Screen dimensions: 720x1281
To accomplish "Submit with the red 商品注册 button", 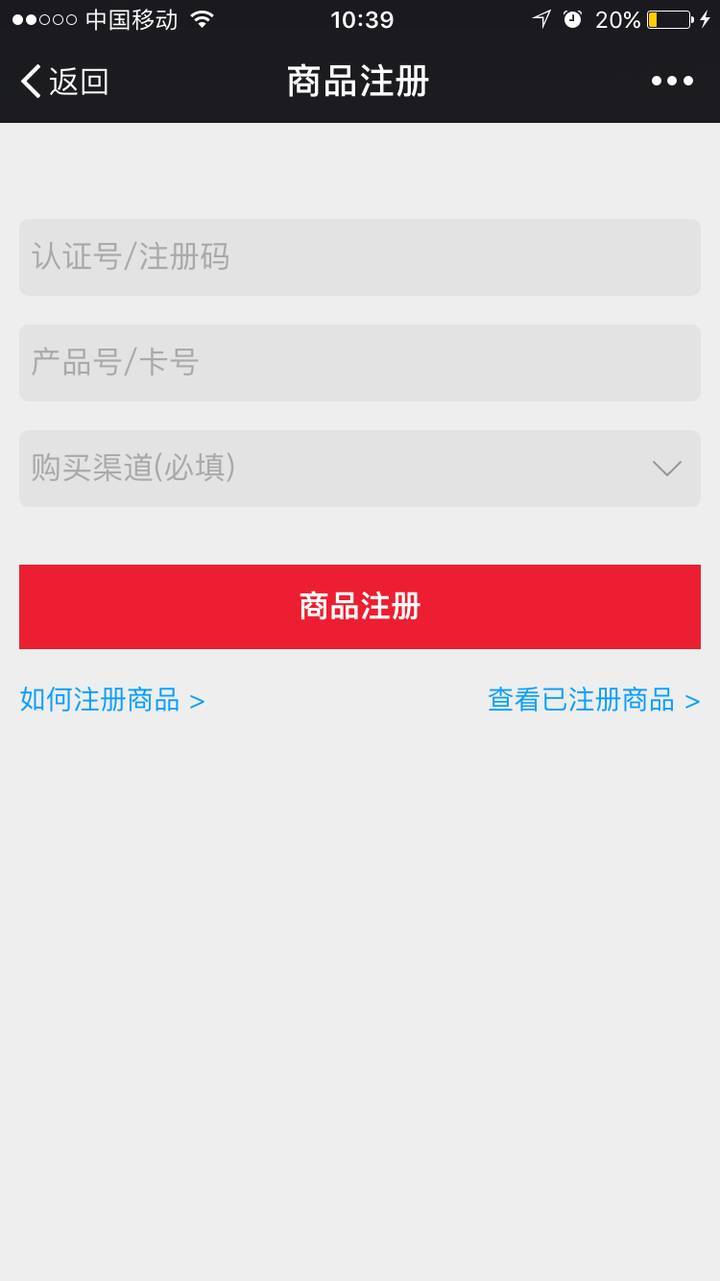I will [360, 606].
